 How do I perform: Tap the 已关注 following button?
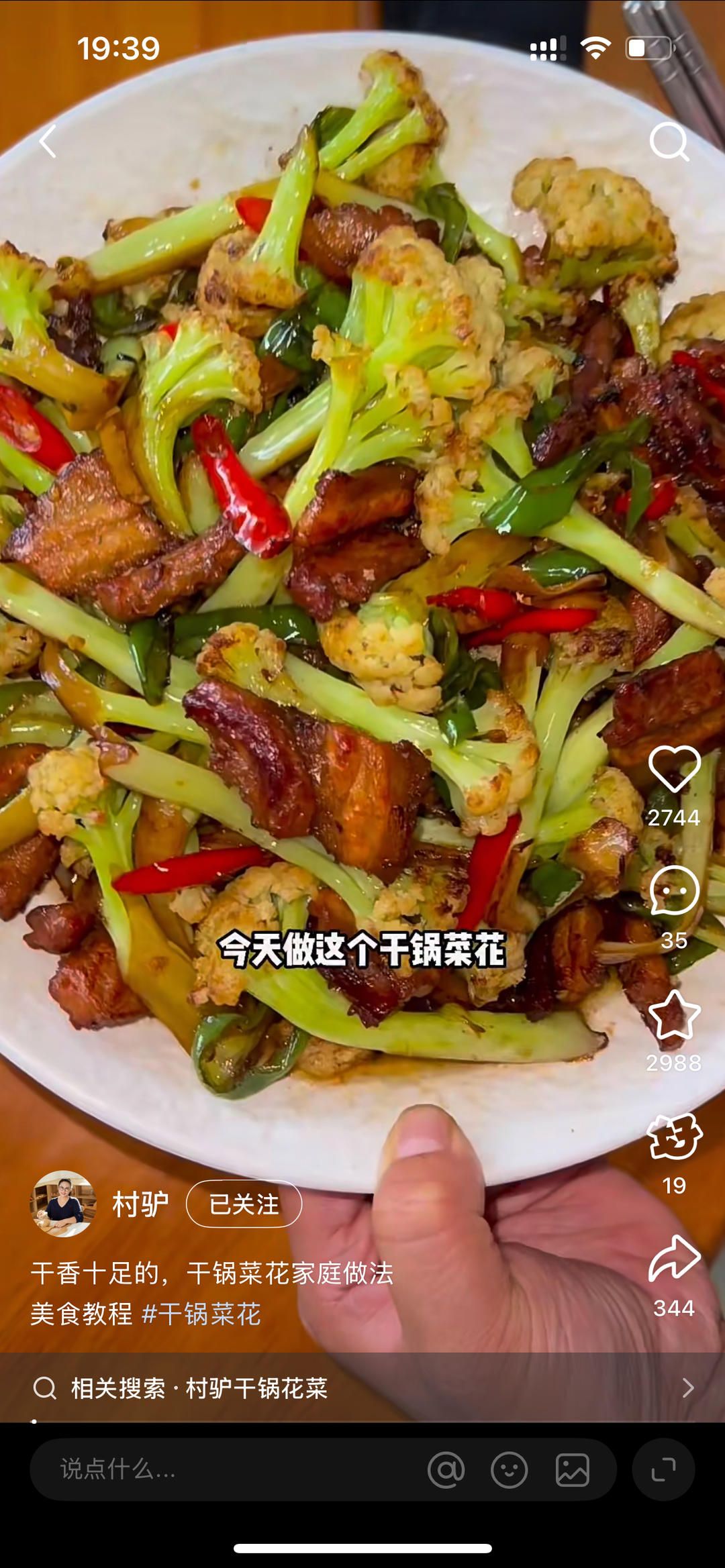click(244, 1204)
